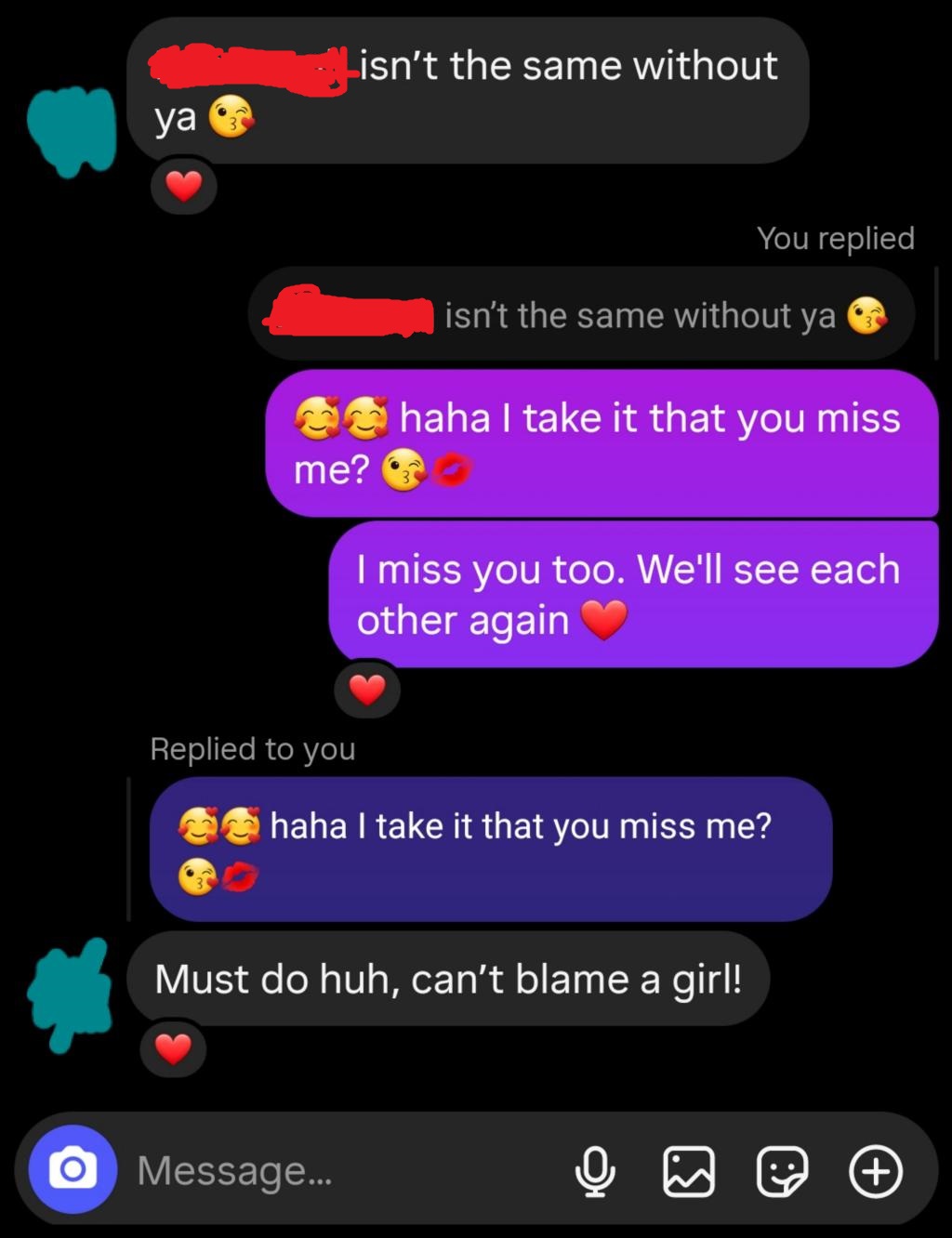Image resolution: width=952 pixels, height=1238 pixels.
Task: Tap the quoted reply under You replied
Action: point(581,315)
